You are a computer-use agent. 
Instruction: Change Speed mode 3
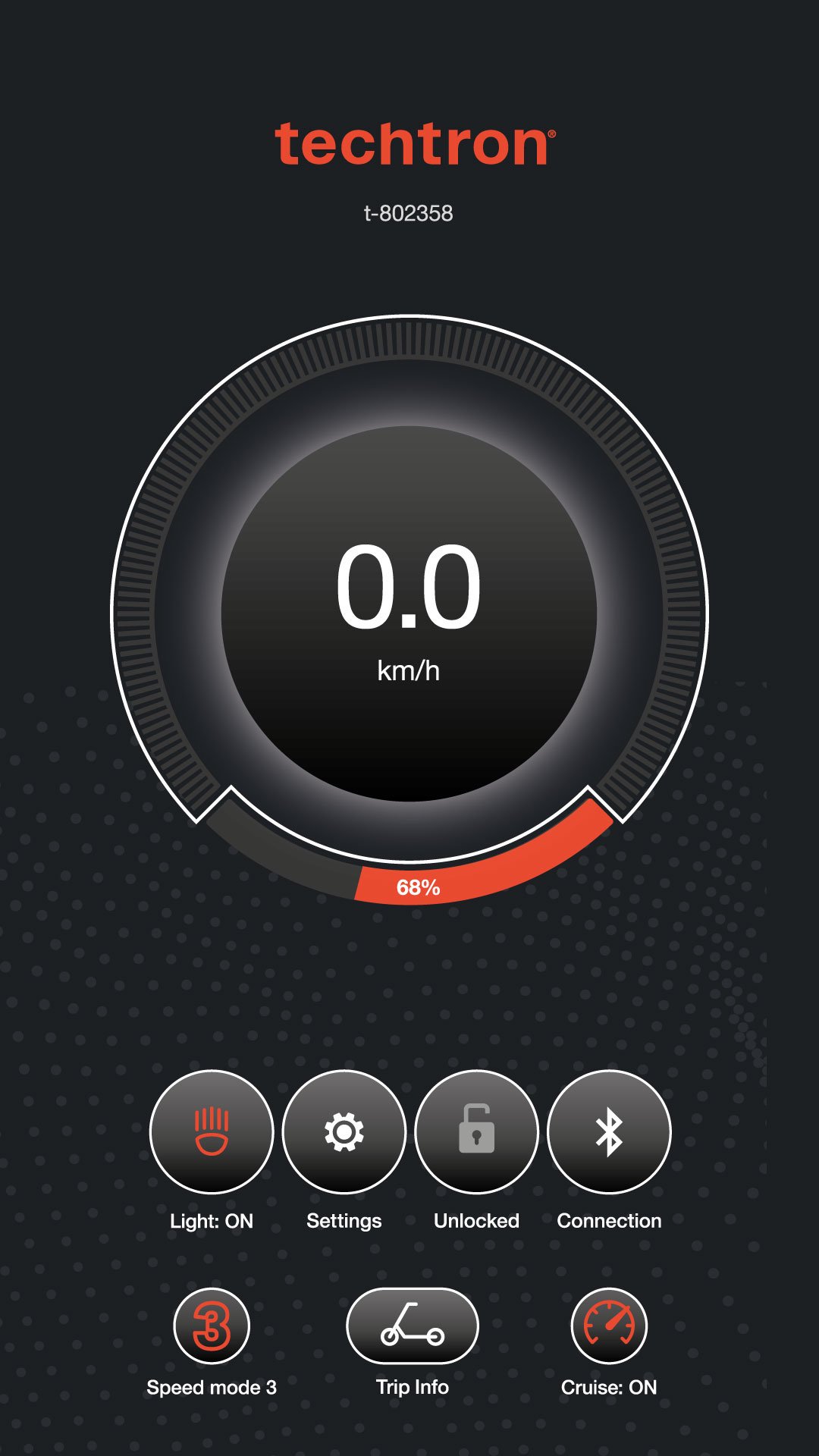tap(212, 1326)
